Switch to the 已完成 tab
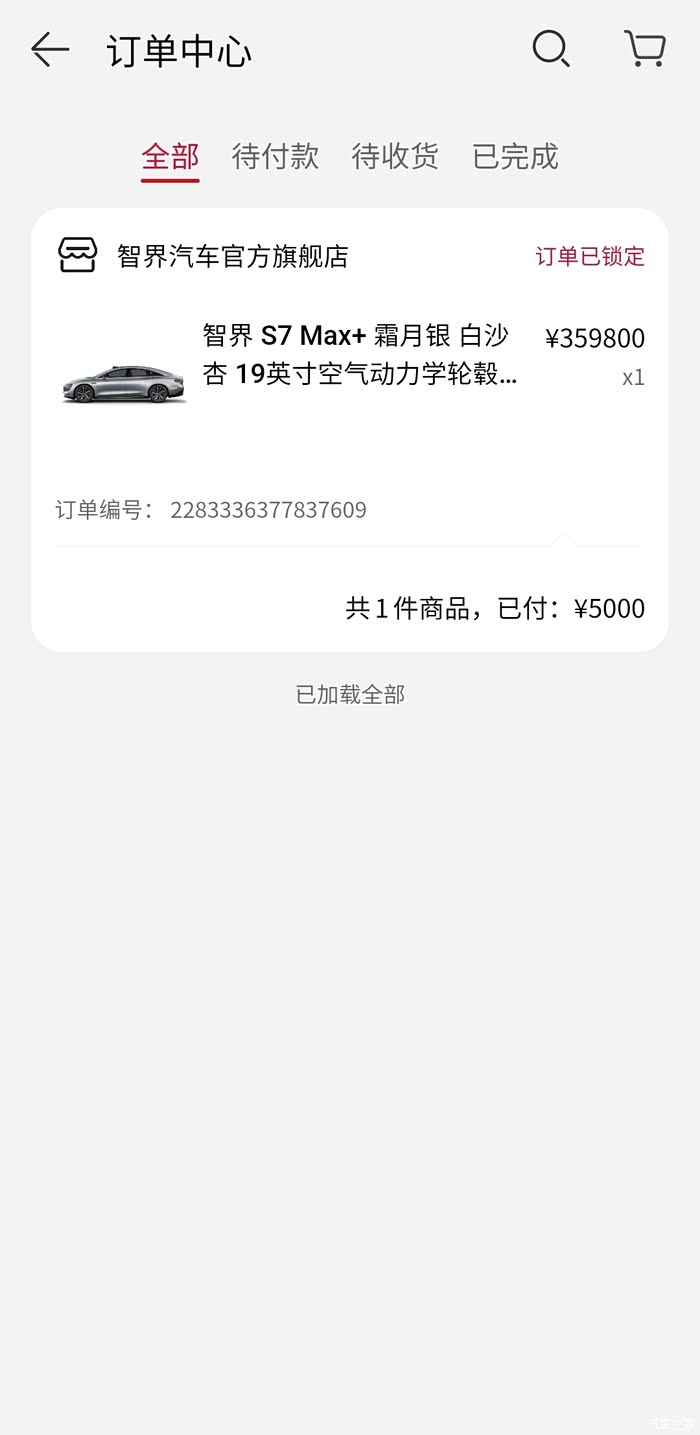Image resolution: width=700 pixels, height=1435 pixels. click(x=515, y=157)
